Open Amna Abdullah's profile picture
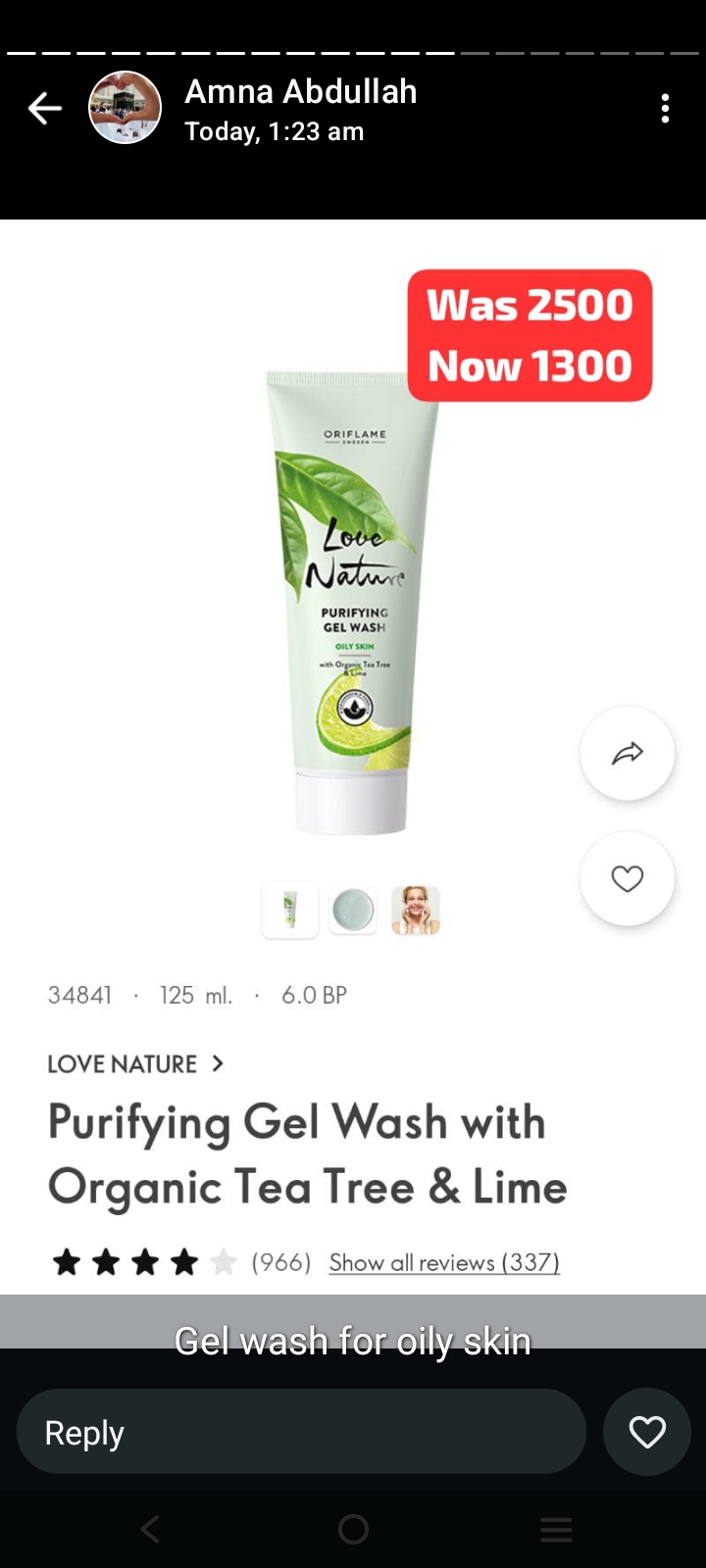This screenshot has height=1568, width=706. [125, 109]
